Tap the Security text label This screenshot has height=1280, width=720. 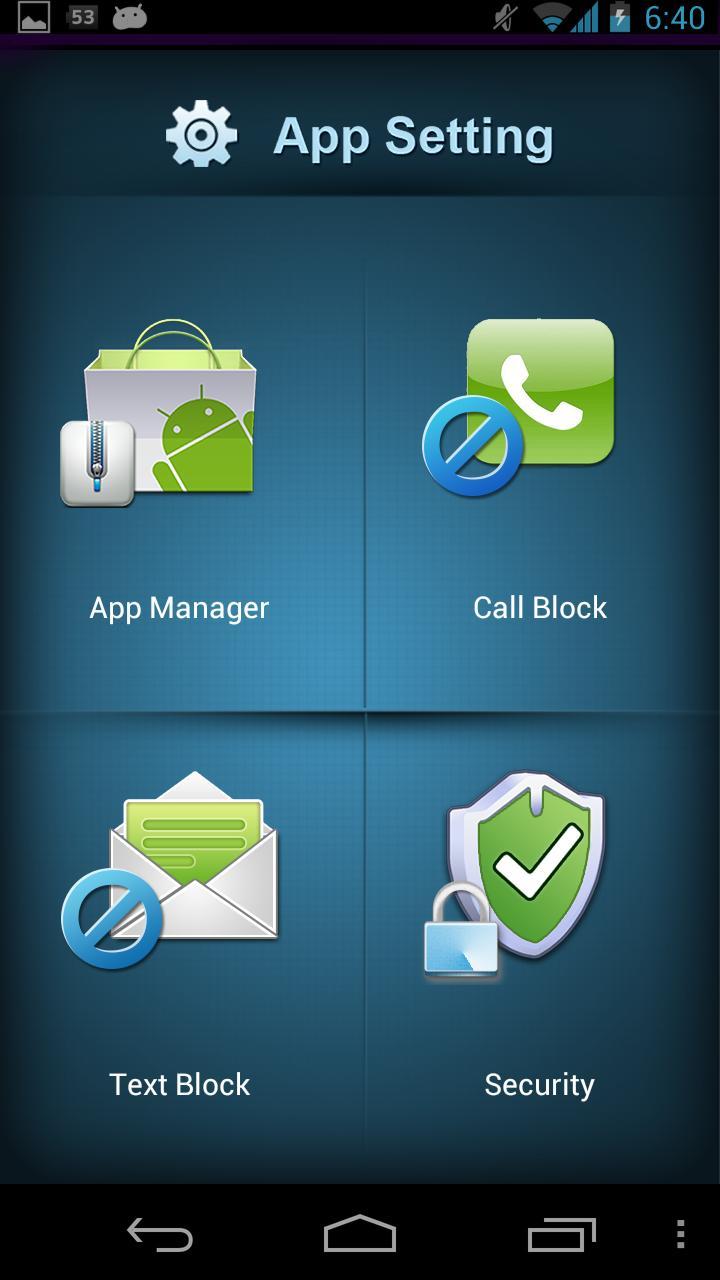pyautogui.click(x=538, y=1083)
